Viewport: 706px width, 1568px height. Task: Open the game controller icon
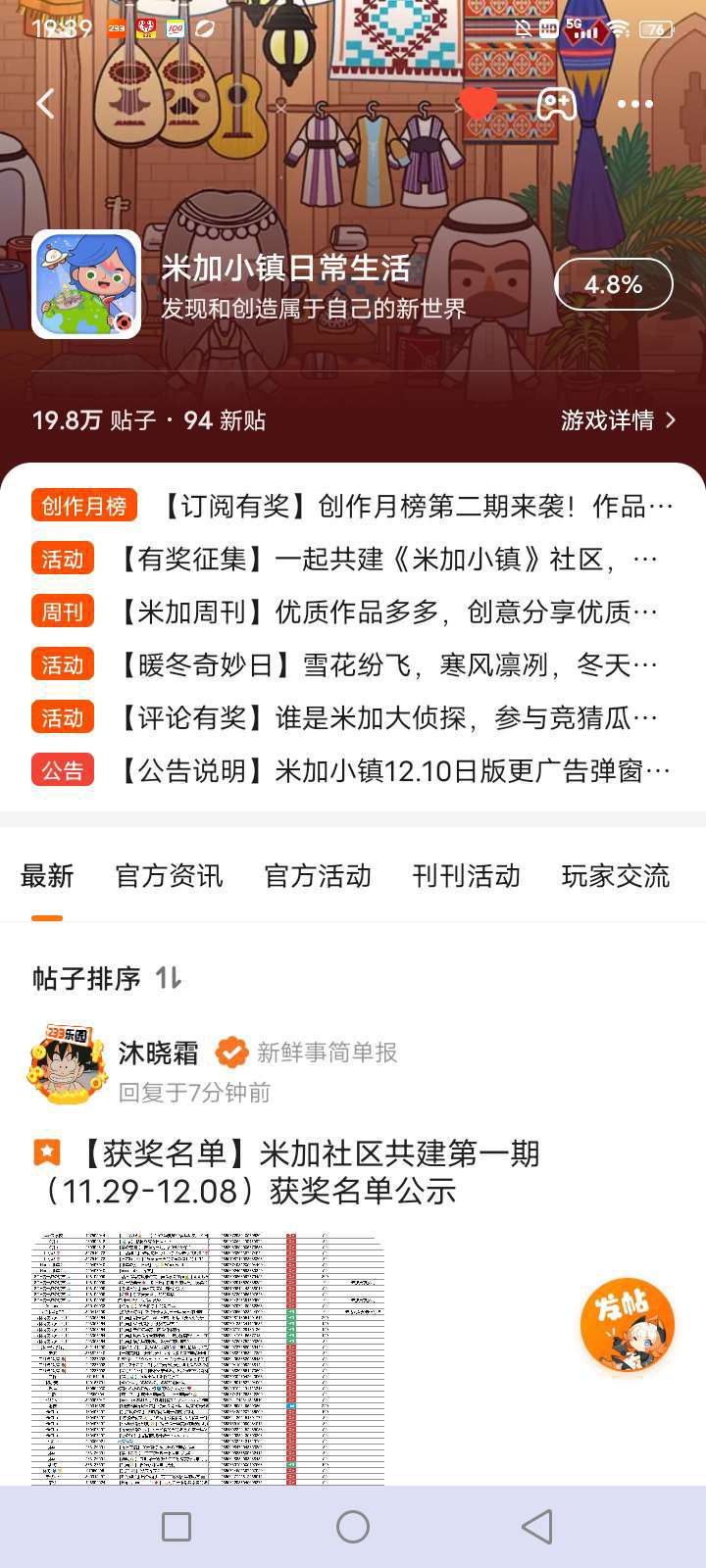pyautogui.click(x=557, y=104)
